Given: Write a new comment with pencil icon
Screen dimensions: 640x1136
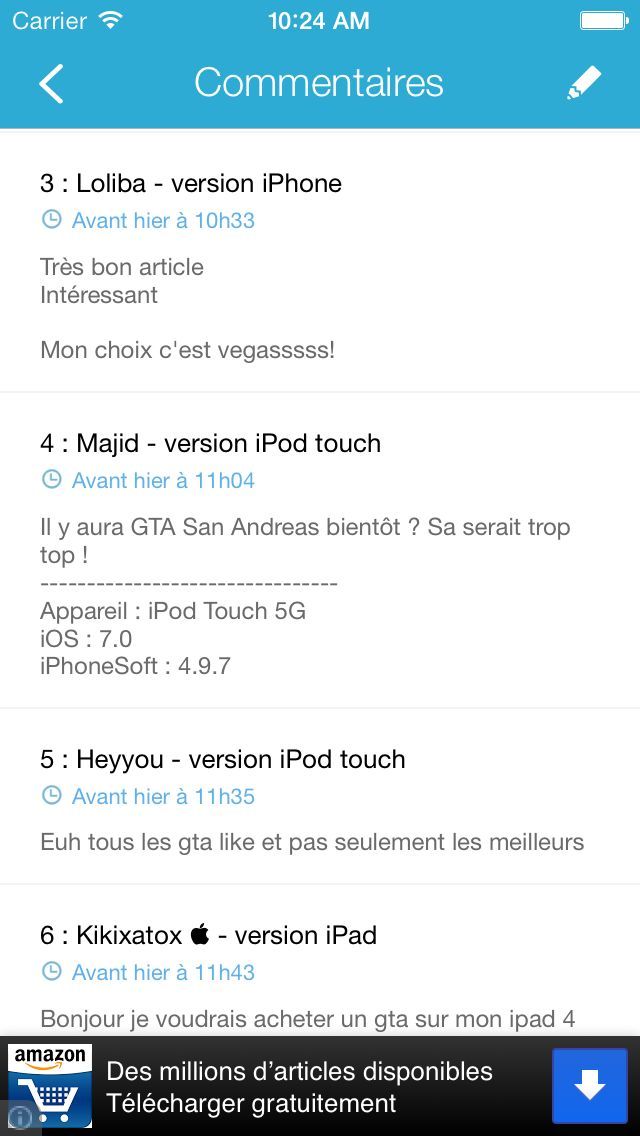Looking at the screenshot, I should 584,84.
